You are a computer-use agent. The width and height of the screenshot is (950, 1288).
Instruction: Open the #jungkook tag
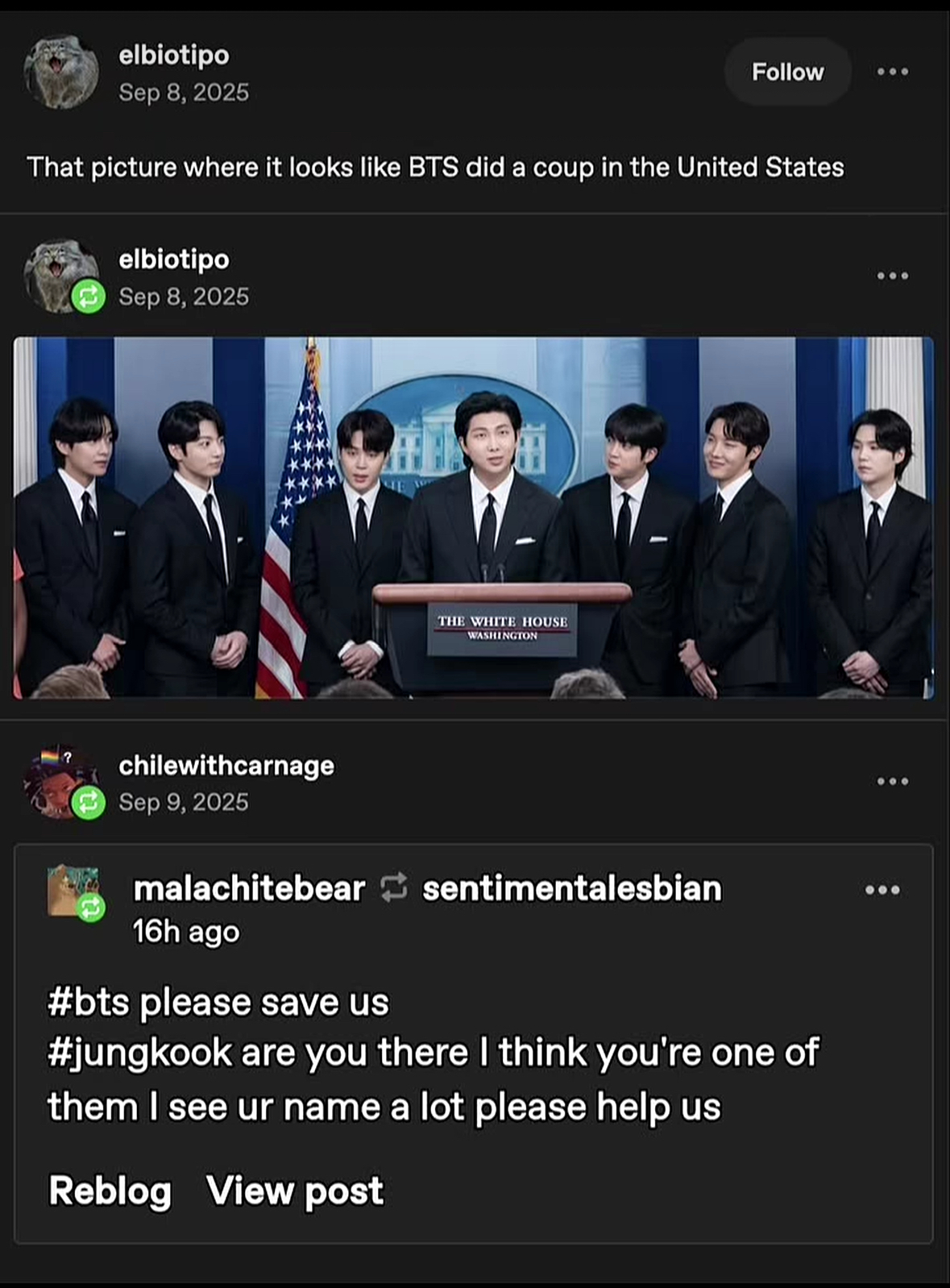(140, 1053)
